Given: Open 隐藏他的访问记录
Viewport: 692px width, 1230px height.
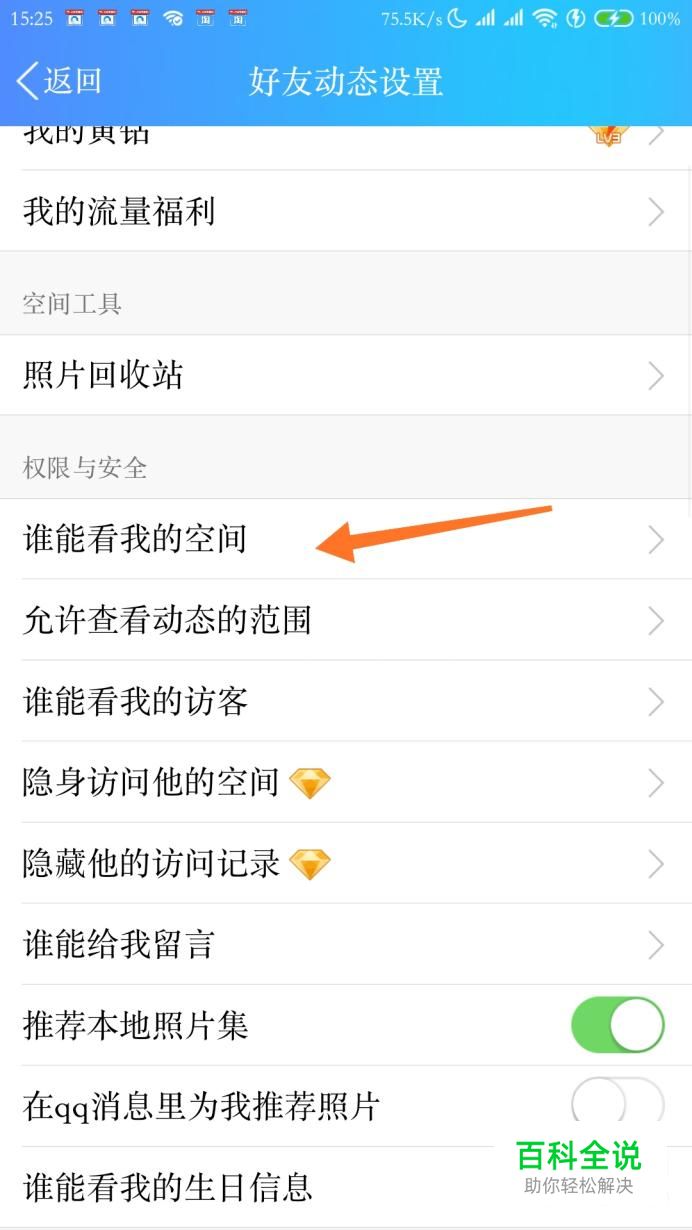Looking at the screenshot, I should point(346,864).
